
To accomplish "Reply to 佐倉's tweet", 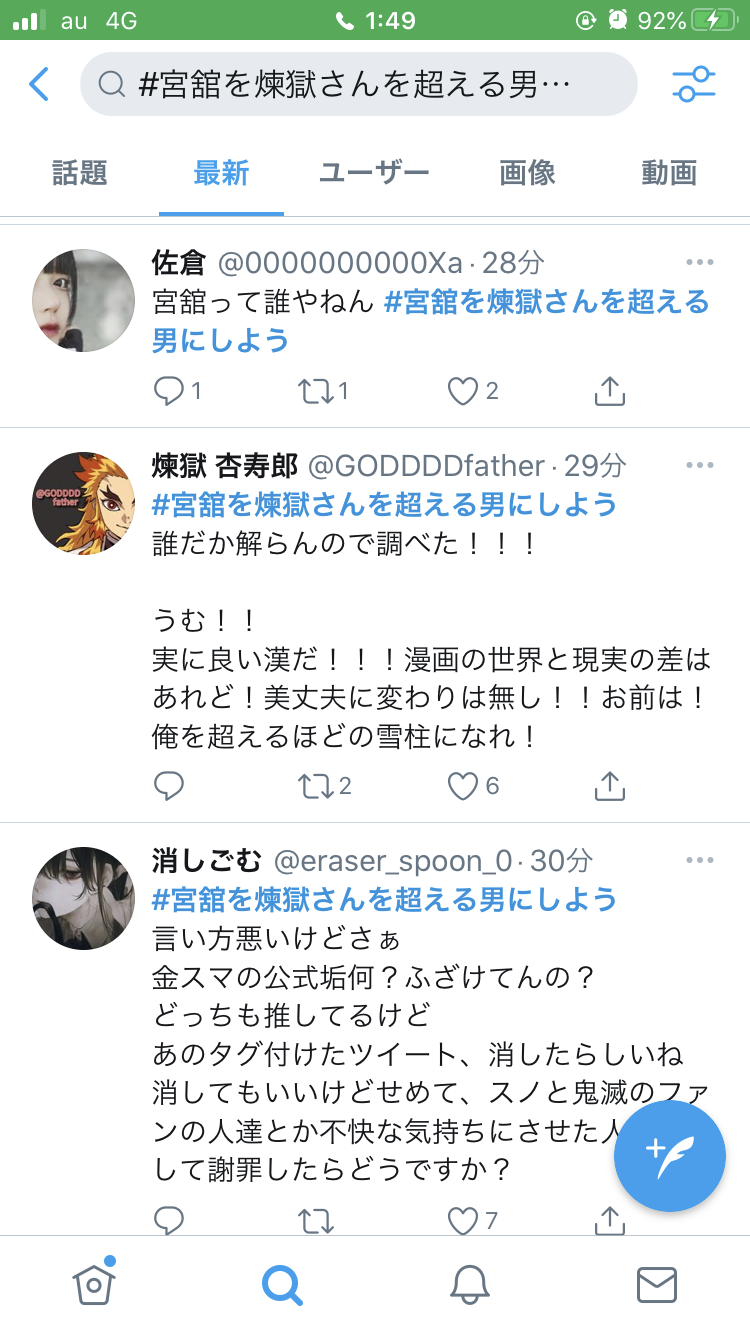I will tap(168, 391).
